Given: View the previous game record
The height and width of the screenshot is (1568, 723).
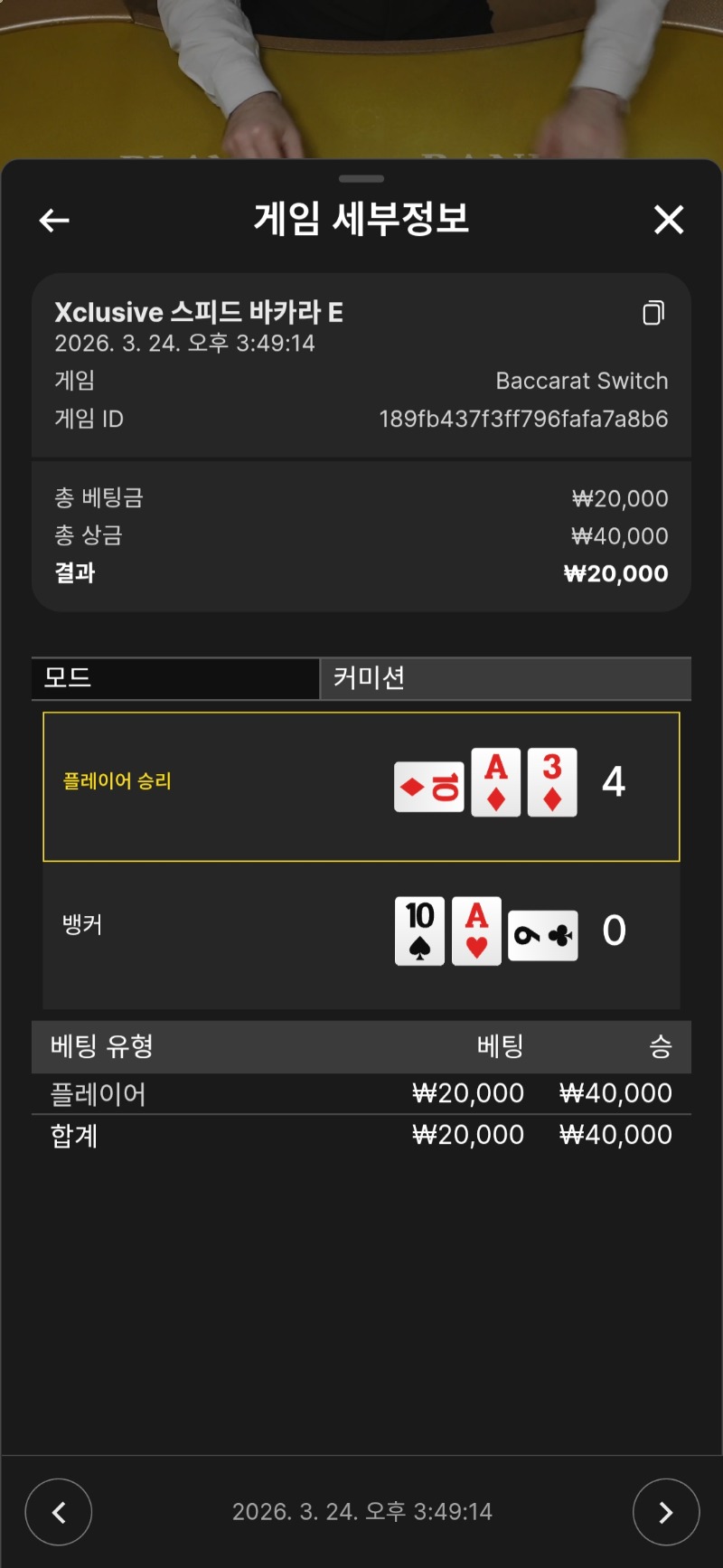Looking at the screenshot, I should coord(59,1512).
